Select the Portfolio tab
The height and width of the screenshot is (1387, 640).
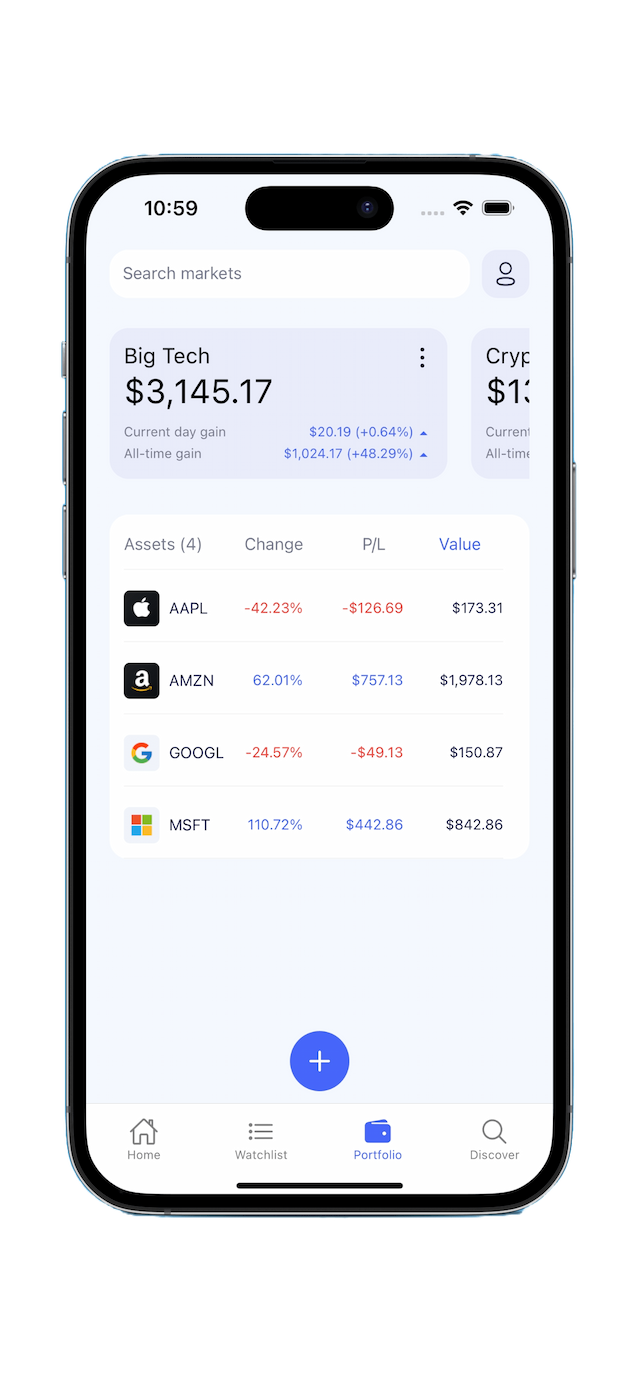point(378,1140)
